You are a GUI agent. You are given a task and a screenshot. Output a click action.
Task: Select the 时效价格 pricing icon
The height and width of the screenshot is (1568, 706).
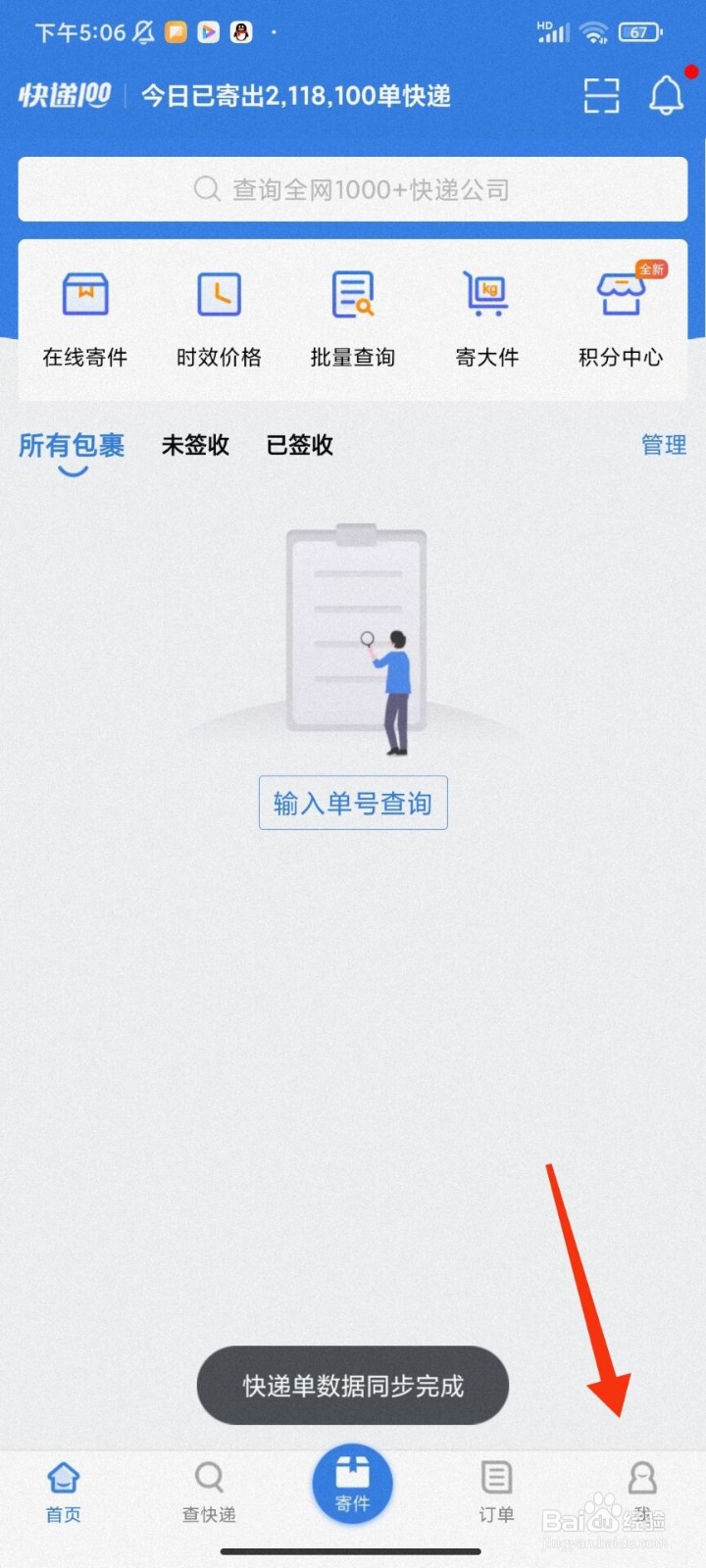click(218, 314)
